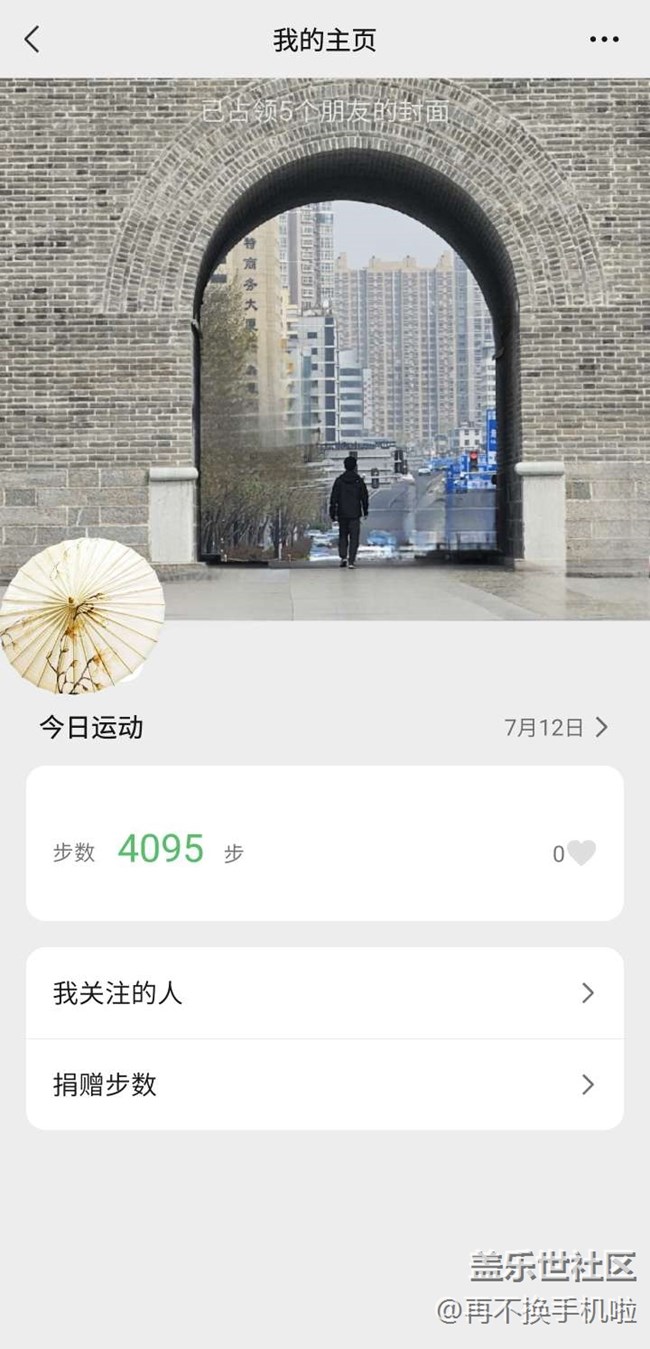Viewport: 650px width, 1349px height.
Task: Open 捐赠步数 page
Action: (x=324, y=1085)
